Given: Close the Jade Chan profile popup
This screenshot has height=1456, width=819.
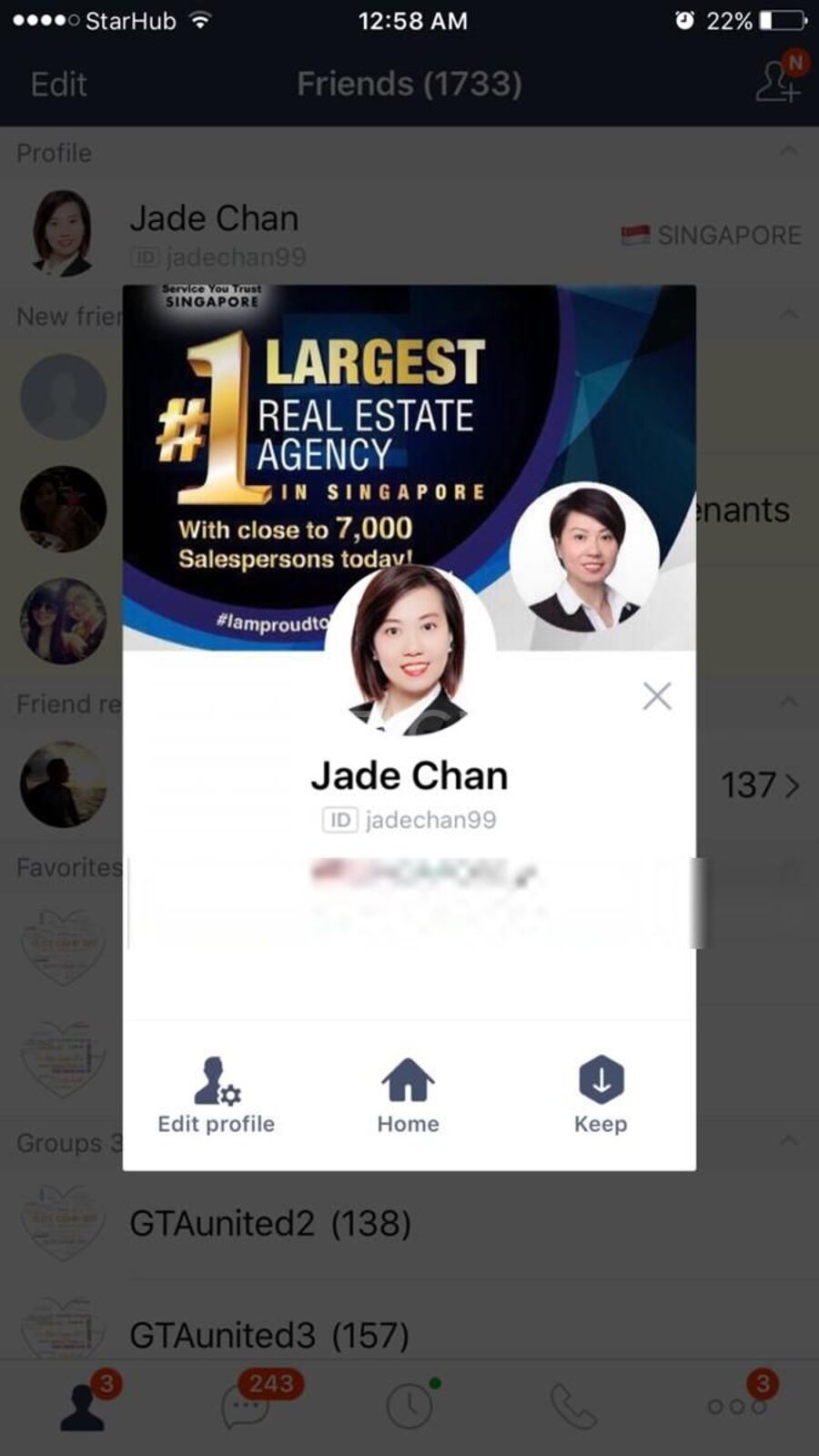Looking at the screenshot, I should [x=656, y=696].
